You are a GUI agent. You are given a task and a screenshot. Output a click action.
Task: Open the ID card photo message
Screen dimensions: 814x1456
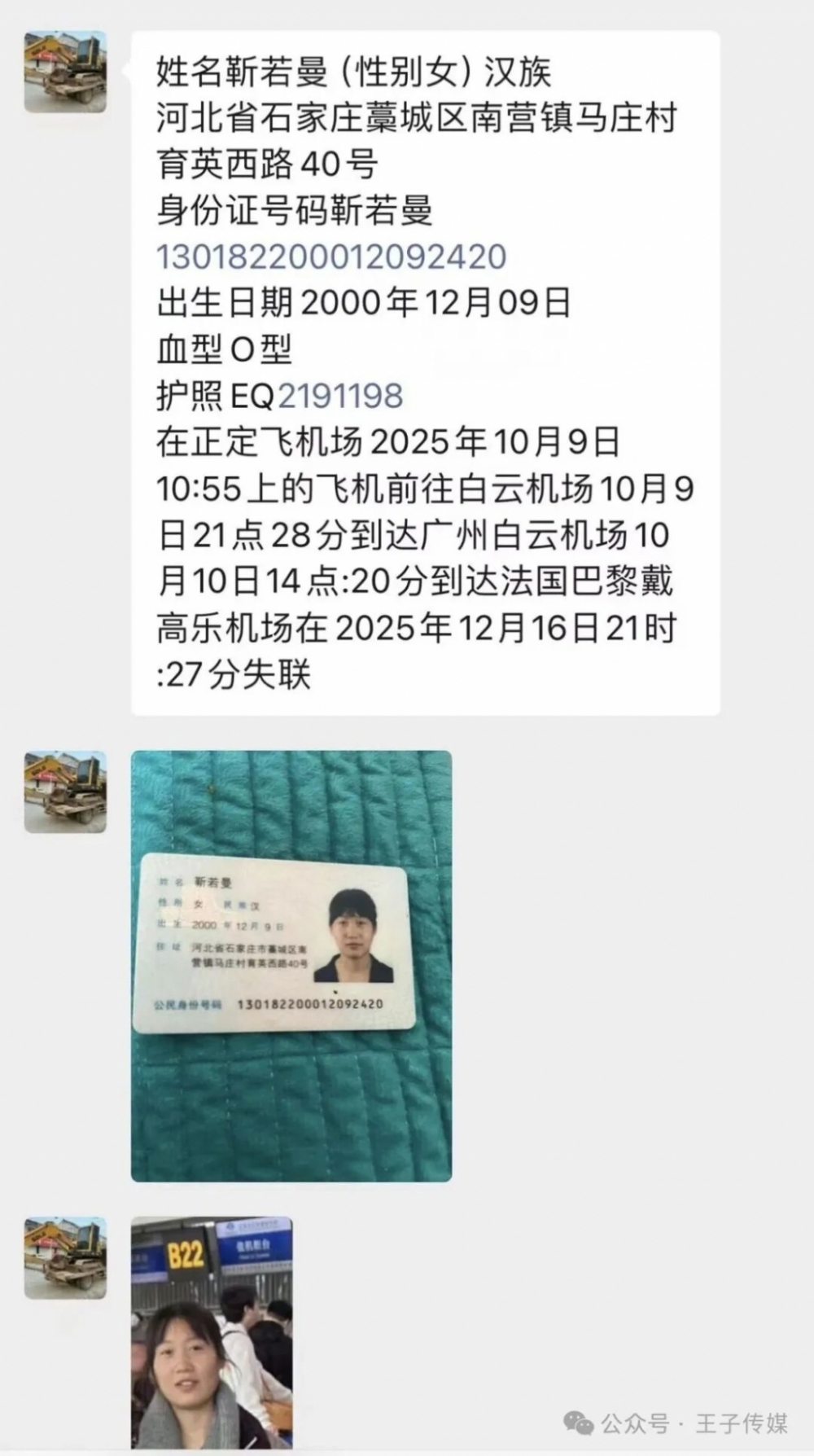click(291, 966)
